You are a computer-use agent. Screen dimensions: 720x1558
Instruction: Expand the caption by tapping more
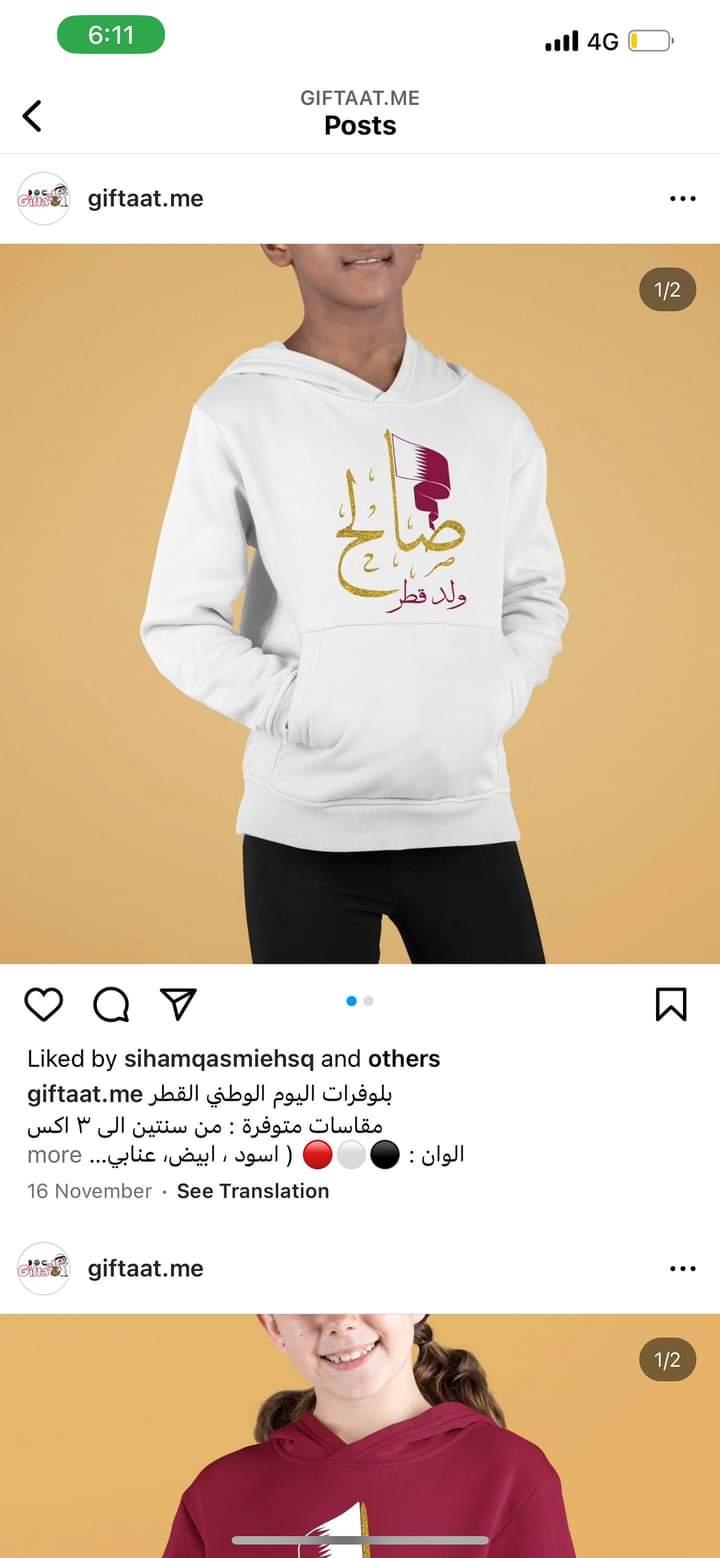pyautogui.click(x=54, y=1155)
